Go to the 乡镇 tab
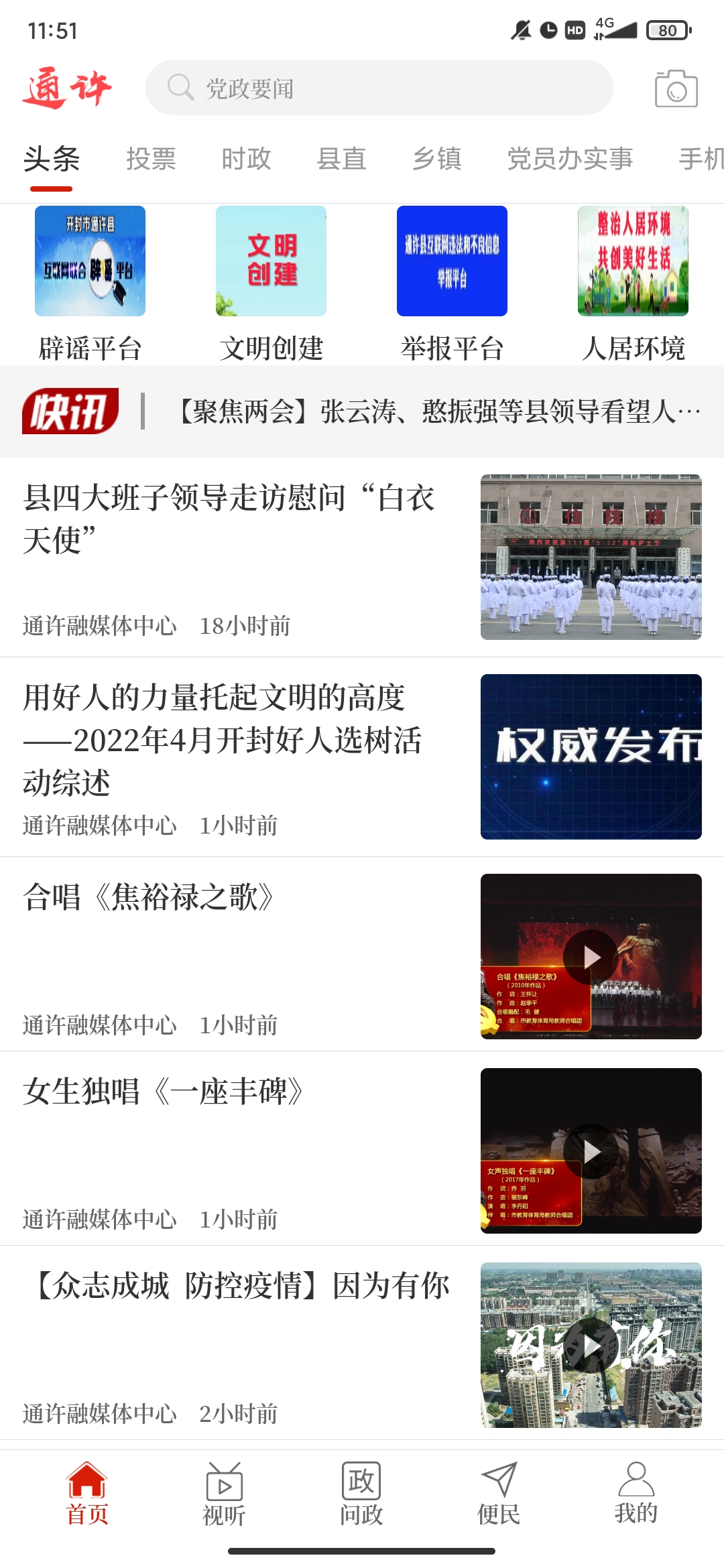 click(436, 159)
